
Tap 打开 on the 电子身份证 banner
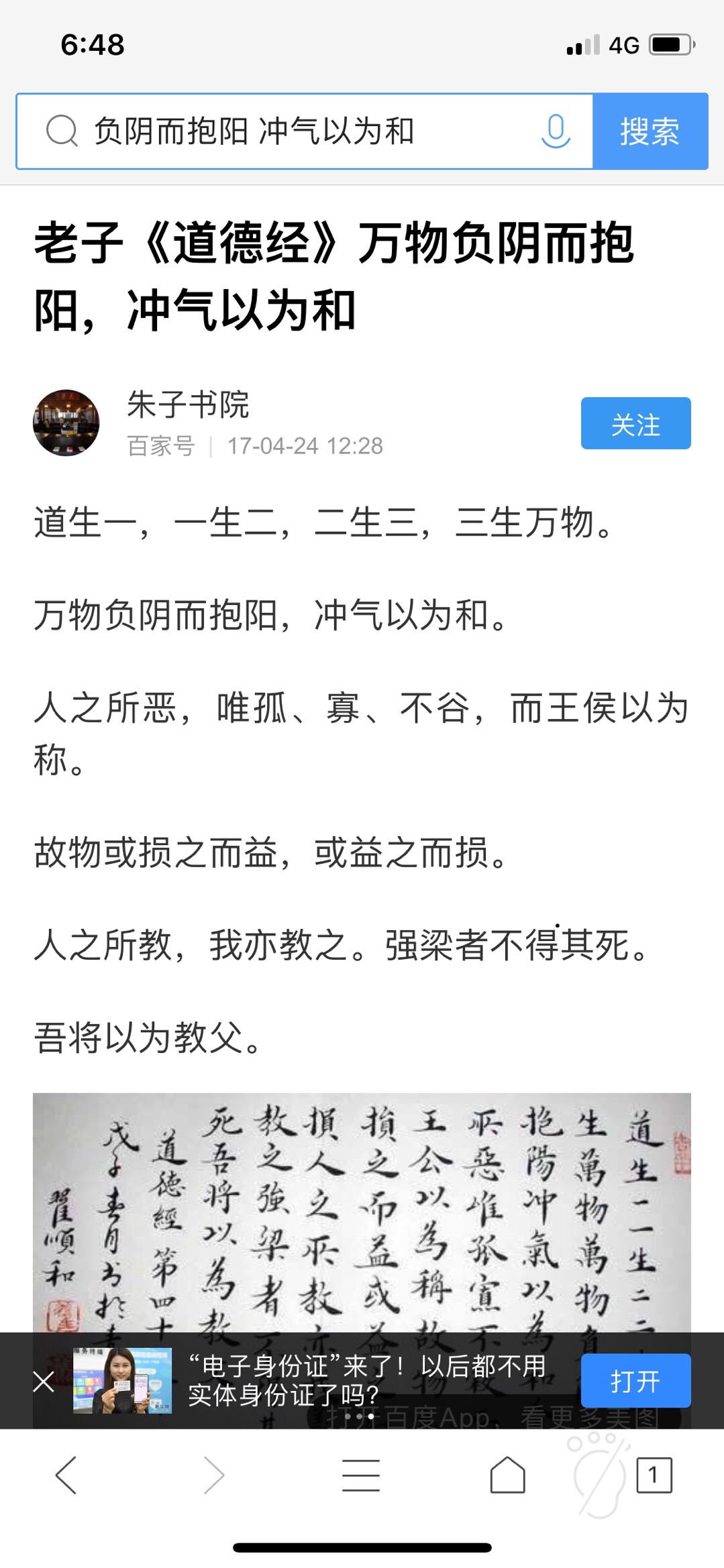coord(635,1381)
